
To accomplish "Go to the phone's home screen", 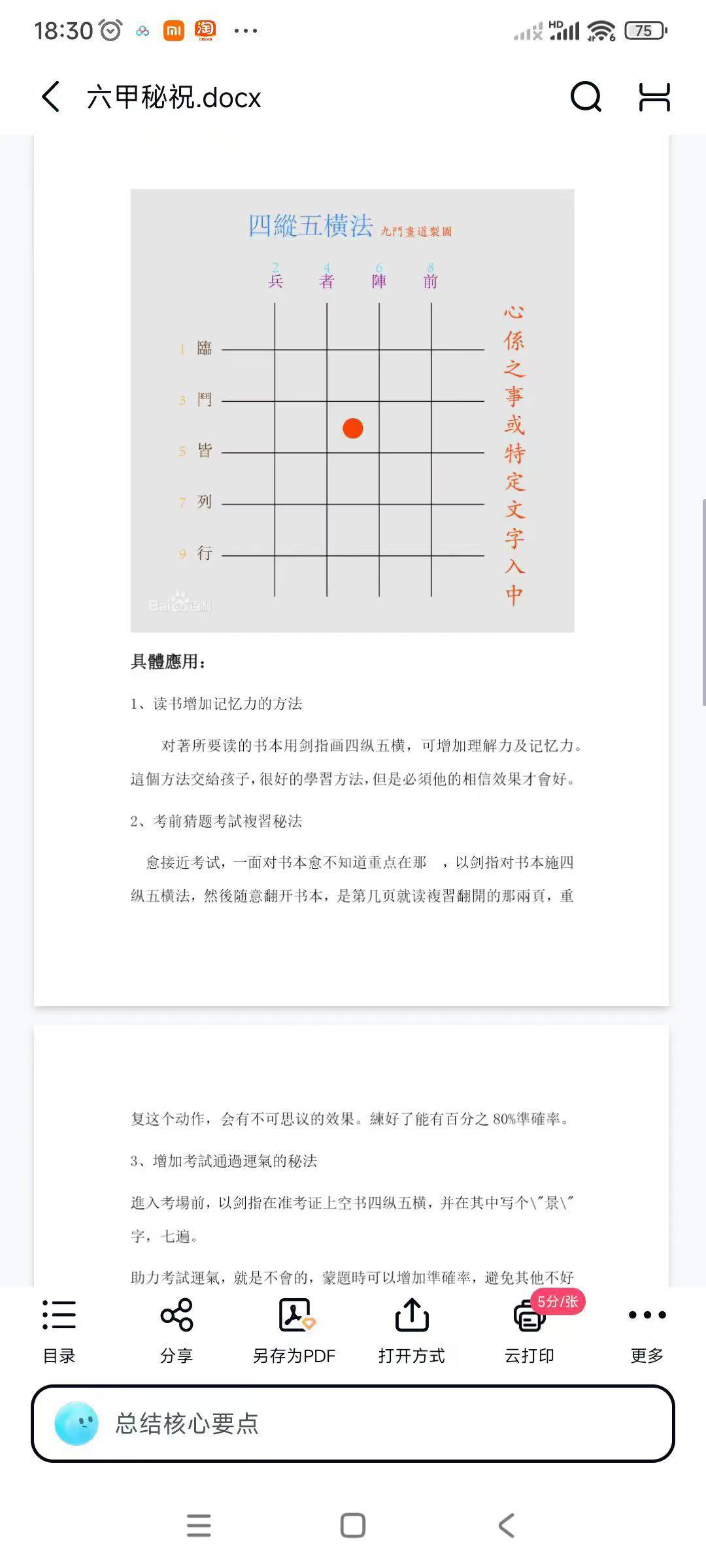I will tap(353, 1526).
